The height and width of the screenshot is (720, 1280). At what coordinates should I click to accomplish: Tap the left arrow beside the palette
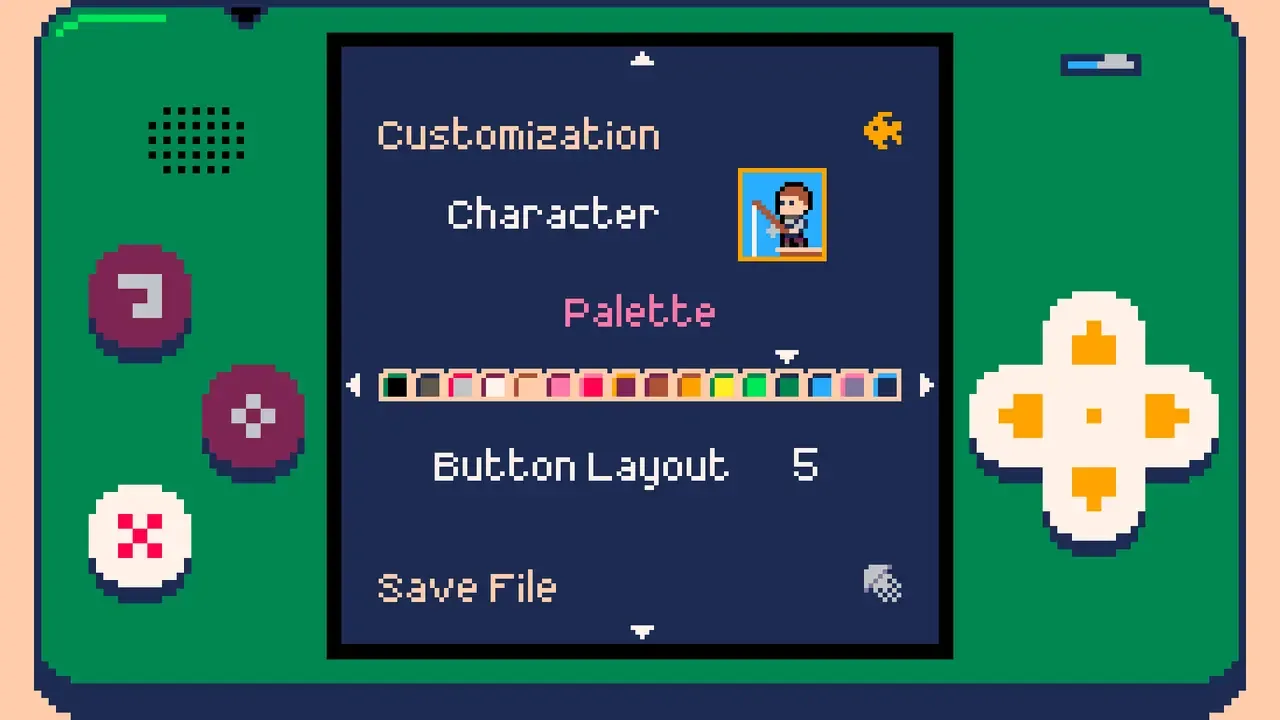353,385
